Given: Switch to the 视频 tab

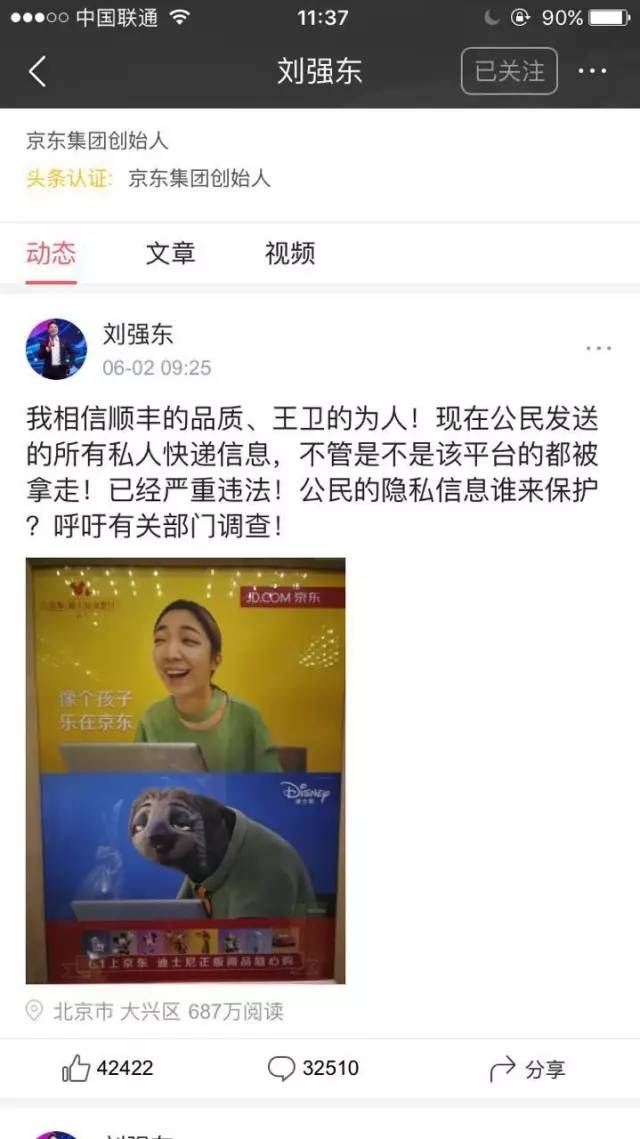Looking at the screenshot, I should point(290,253).
